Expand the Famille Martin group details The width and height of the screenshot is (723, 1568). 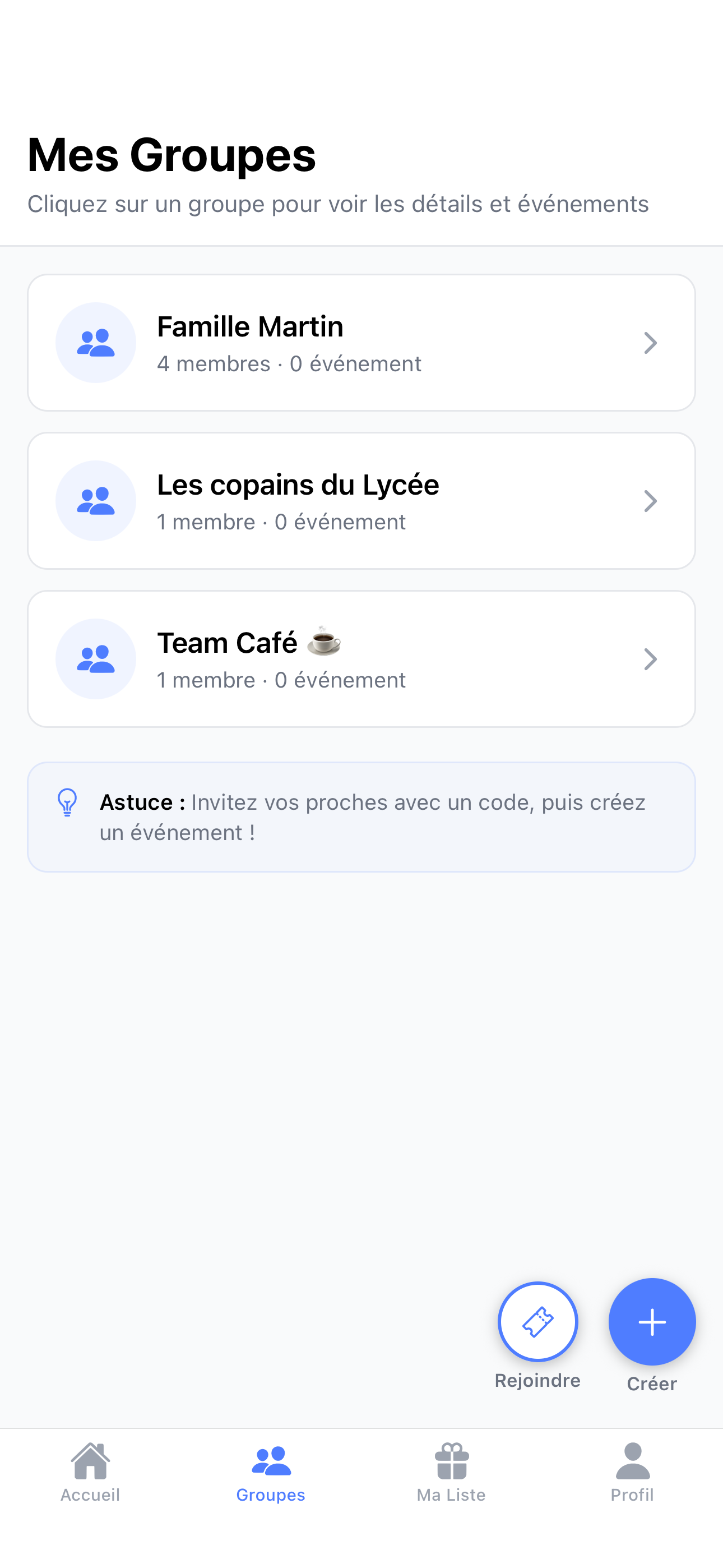click(x=651, y=342)
